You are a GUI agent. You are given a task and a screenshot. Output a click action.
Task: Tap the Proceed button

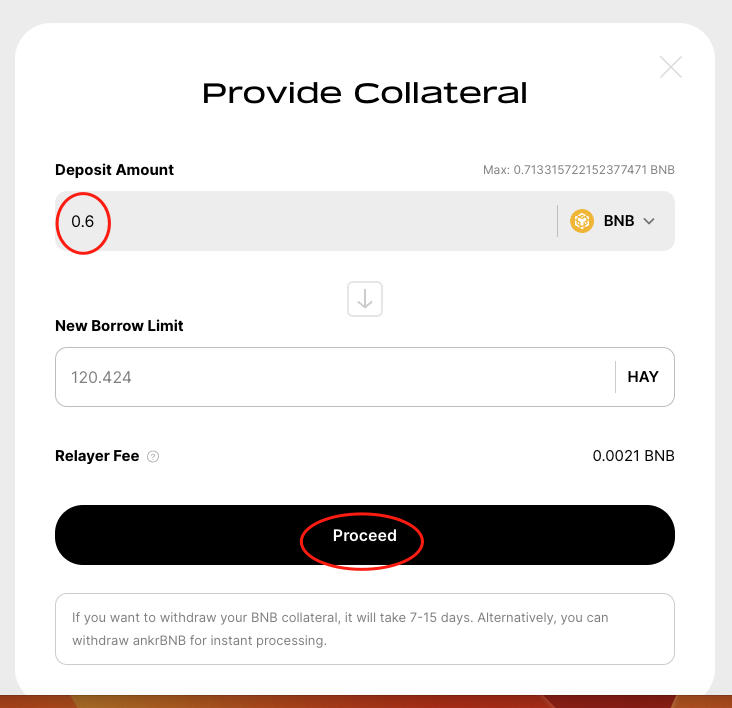(x=364, y=536)
